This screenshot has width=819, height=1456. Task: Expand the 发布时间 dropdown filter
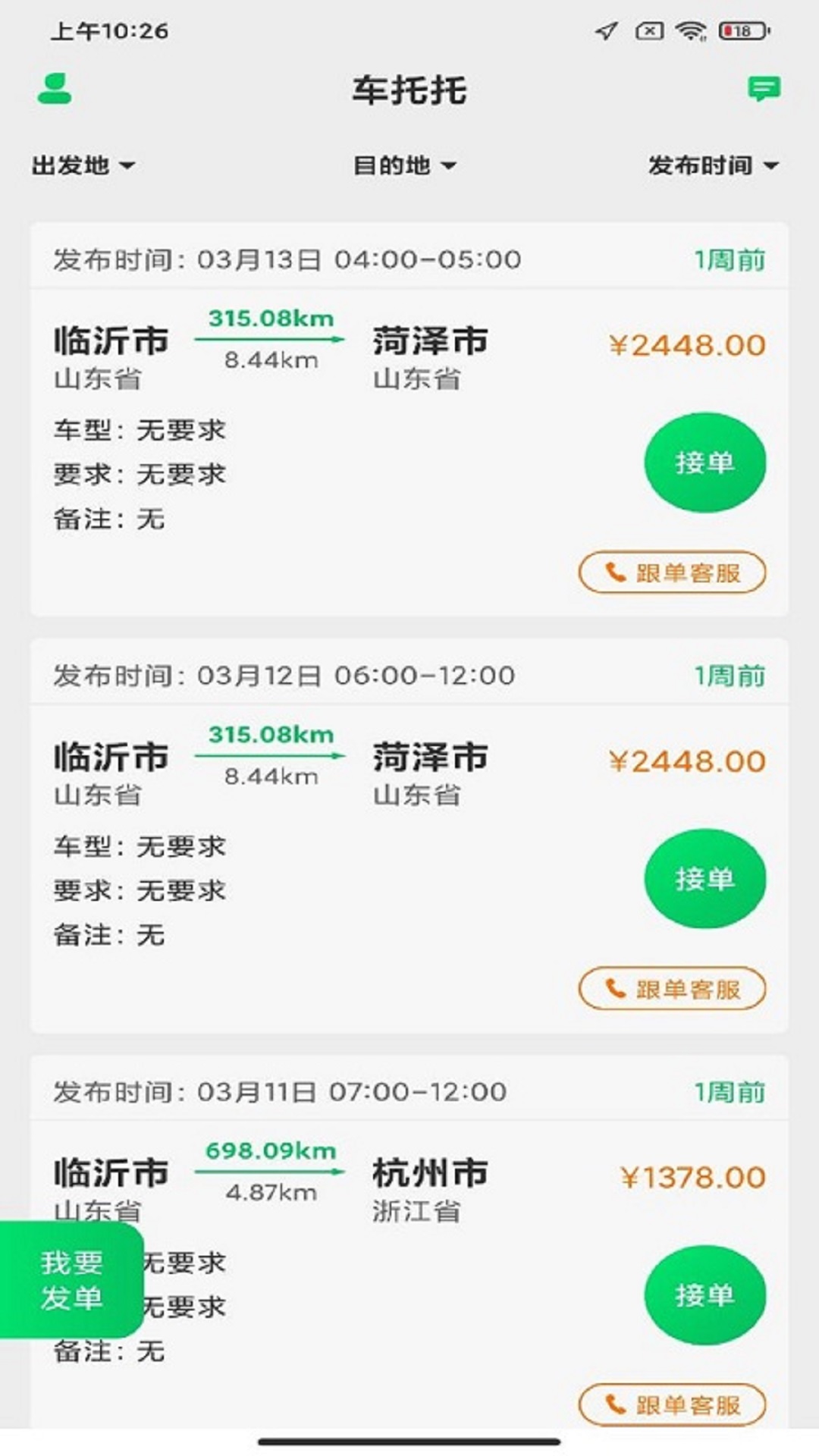tap(713, 165)
